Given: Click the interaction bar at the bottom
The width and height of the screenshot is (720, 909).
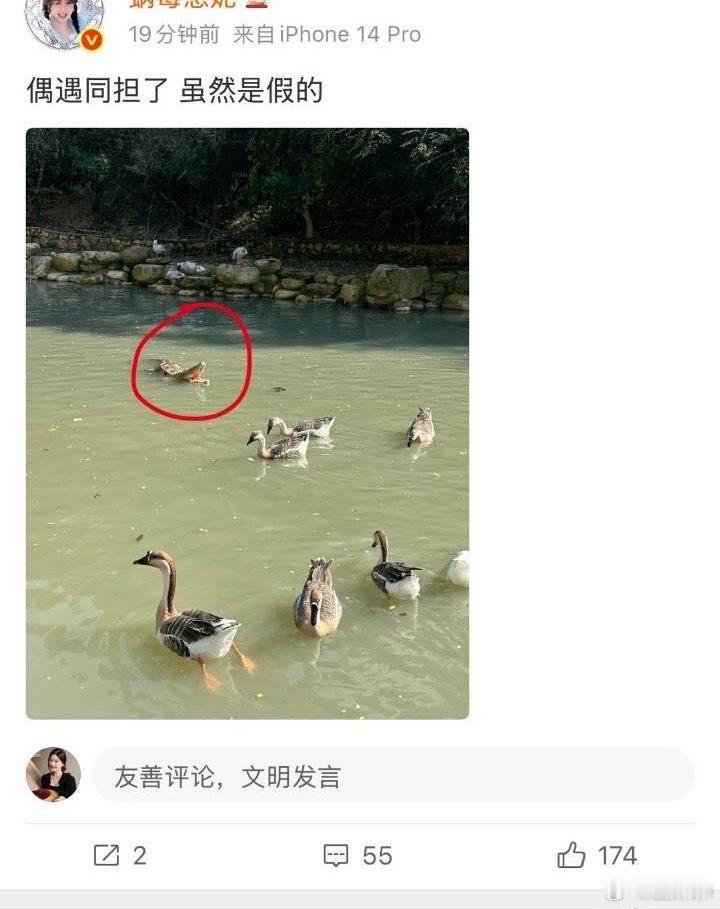Looking at the screenshot, I should pos(360,856).
